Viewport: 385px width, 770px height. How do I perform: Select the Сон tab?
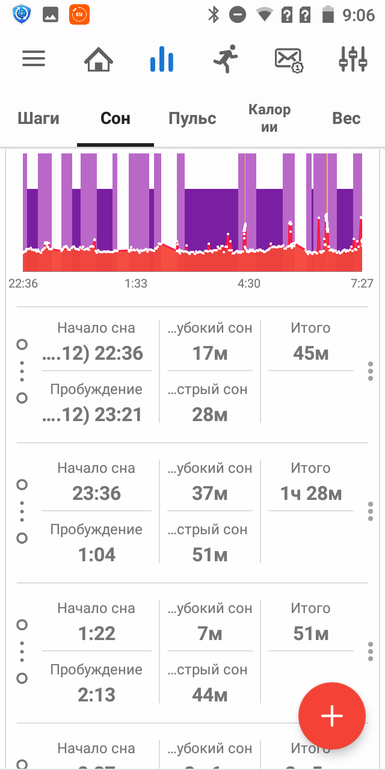(115, 118)
